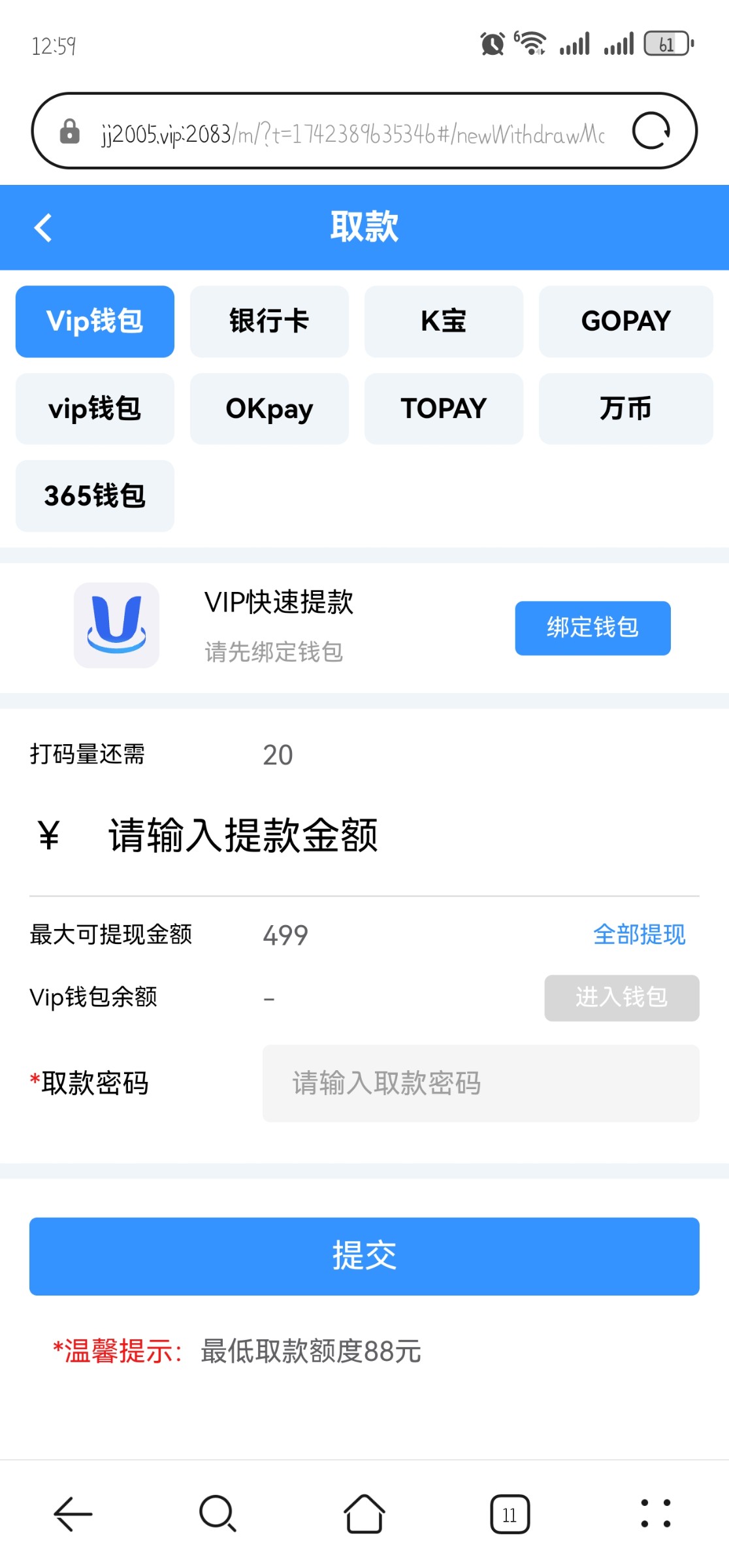Tap the 绑定钱包 button

(592, 628)
